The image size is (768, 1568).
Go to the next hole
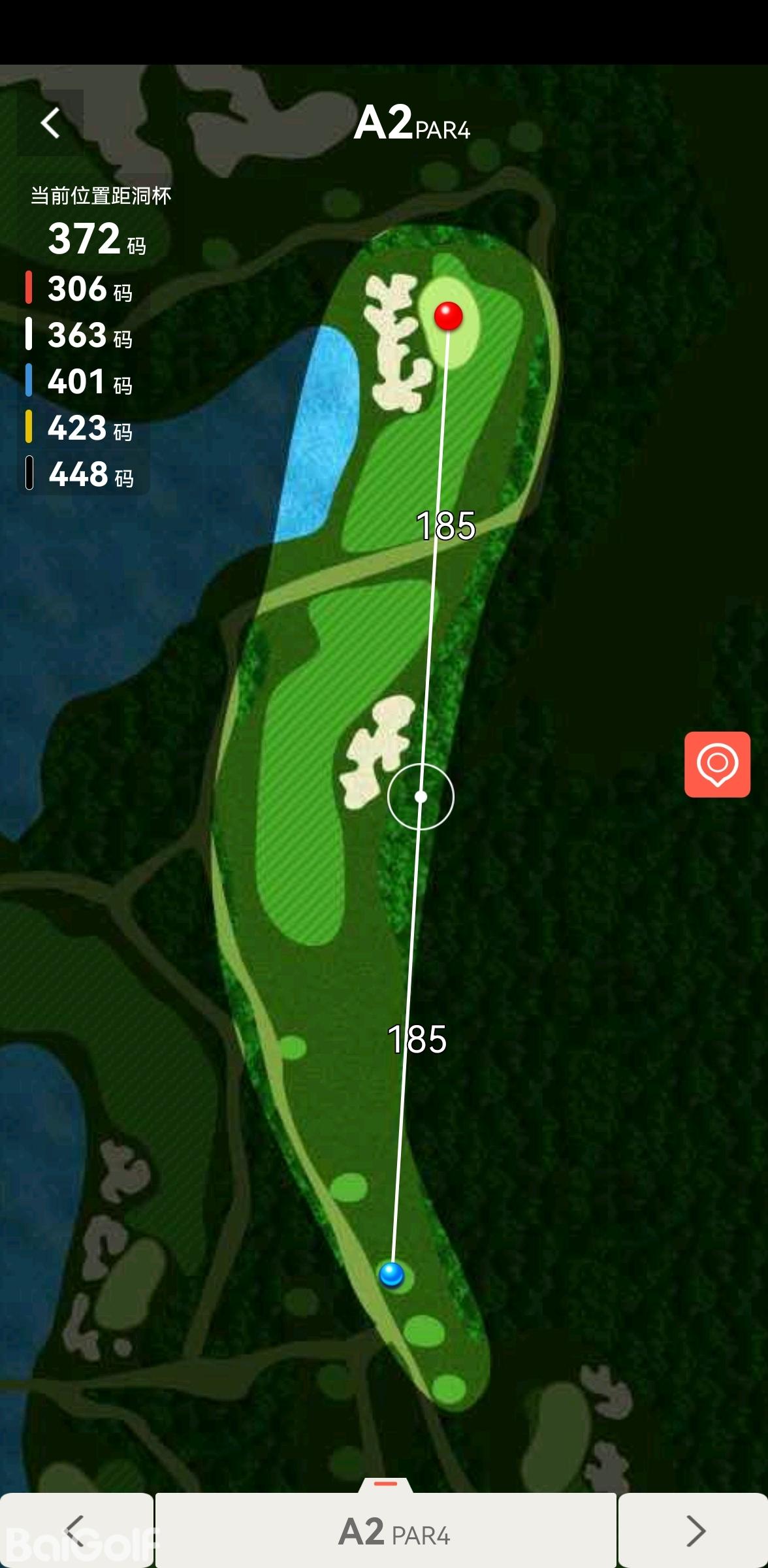click(694, 1530)
